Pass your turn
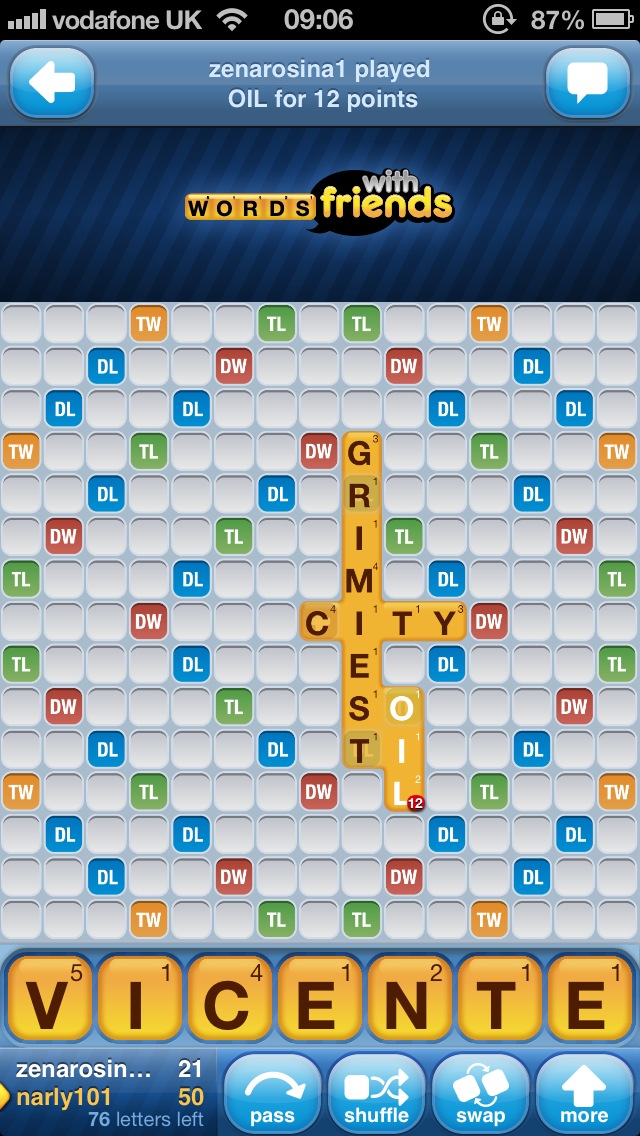Screen dimensions: 640x1136 pyautogui.click(x=272, y=1093)
